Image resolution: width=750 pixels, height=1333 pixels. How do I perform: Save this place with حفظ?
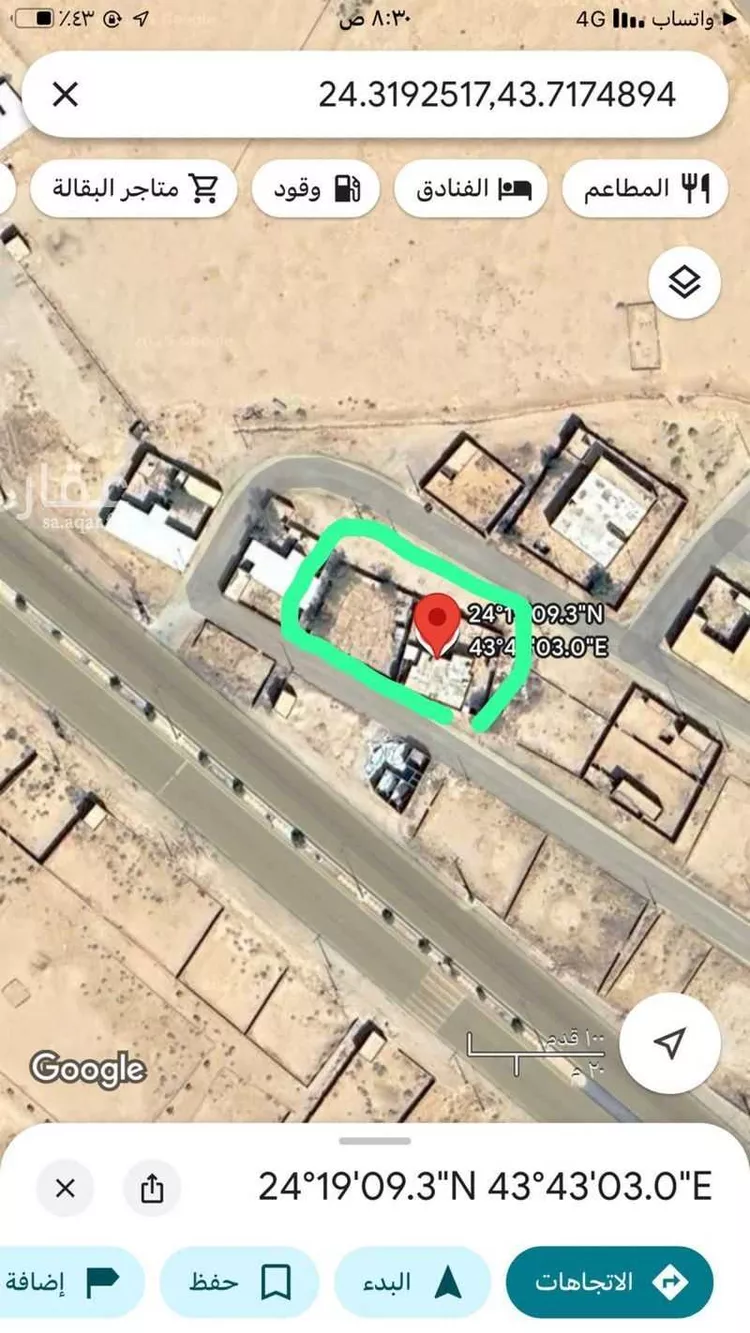[238, 1282]
